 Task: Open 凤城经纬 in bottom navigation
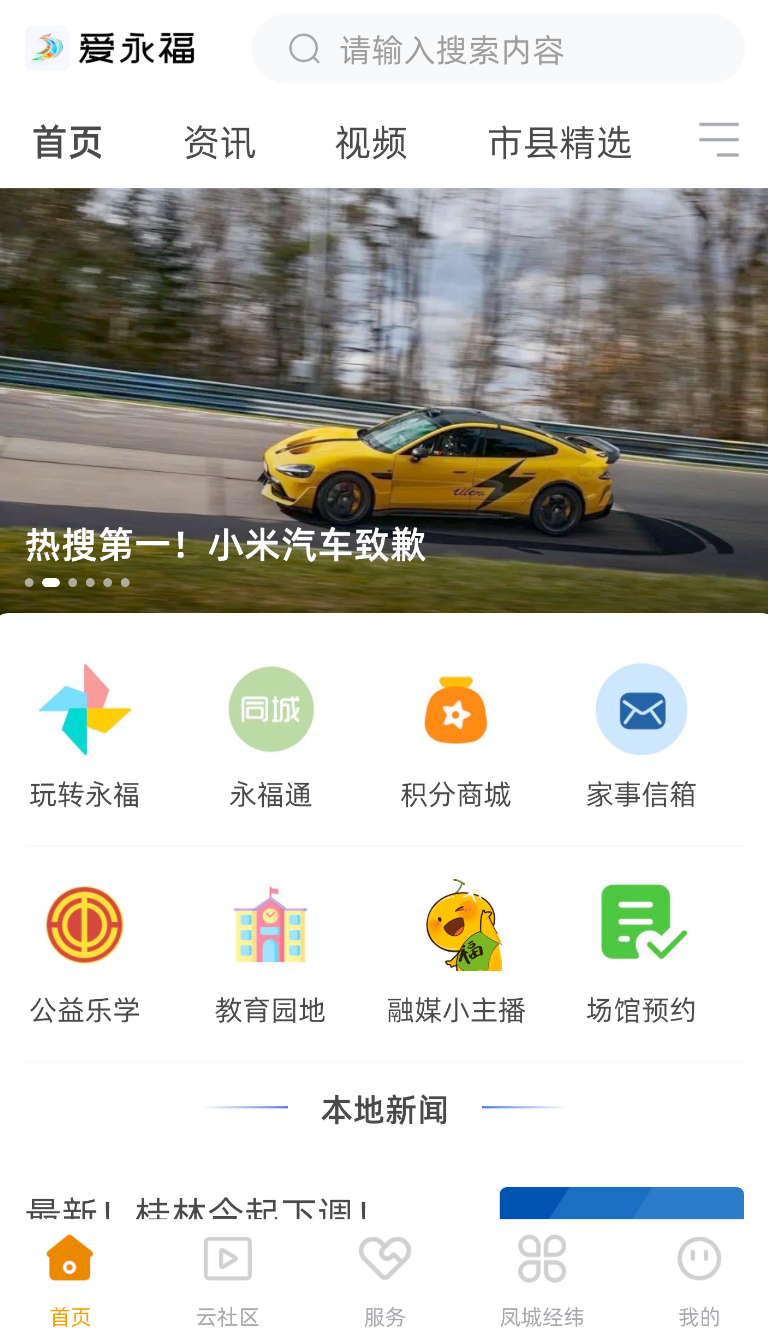(x=542, y=1281)
